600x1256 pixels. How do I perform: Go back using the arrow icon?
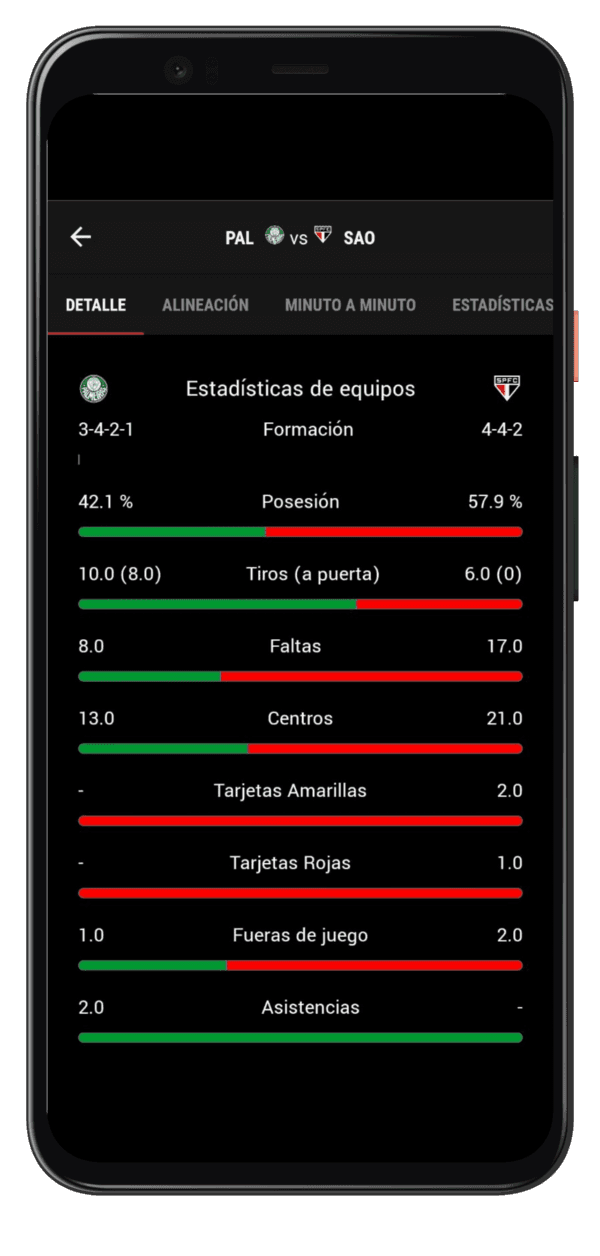[80, 237]
